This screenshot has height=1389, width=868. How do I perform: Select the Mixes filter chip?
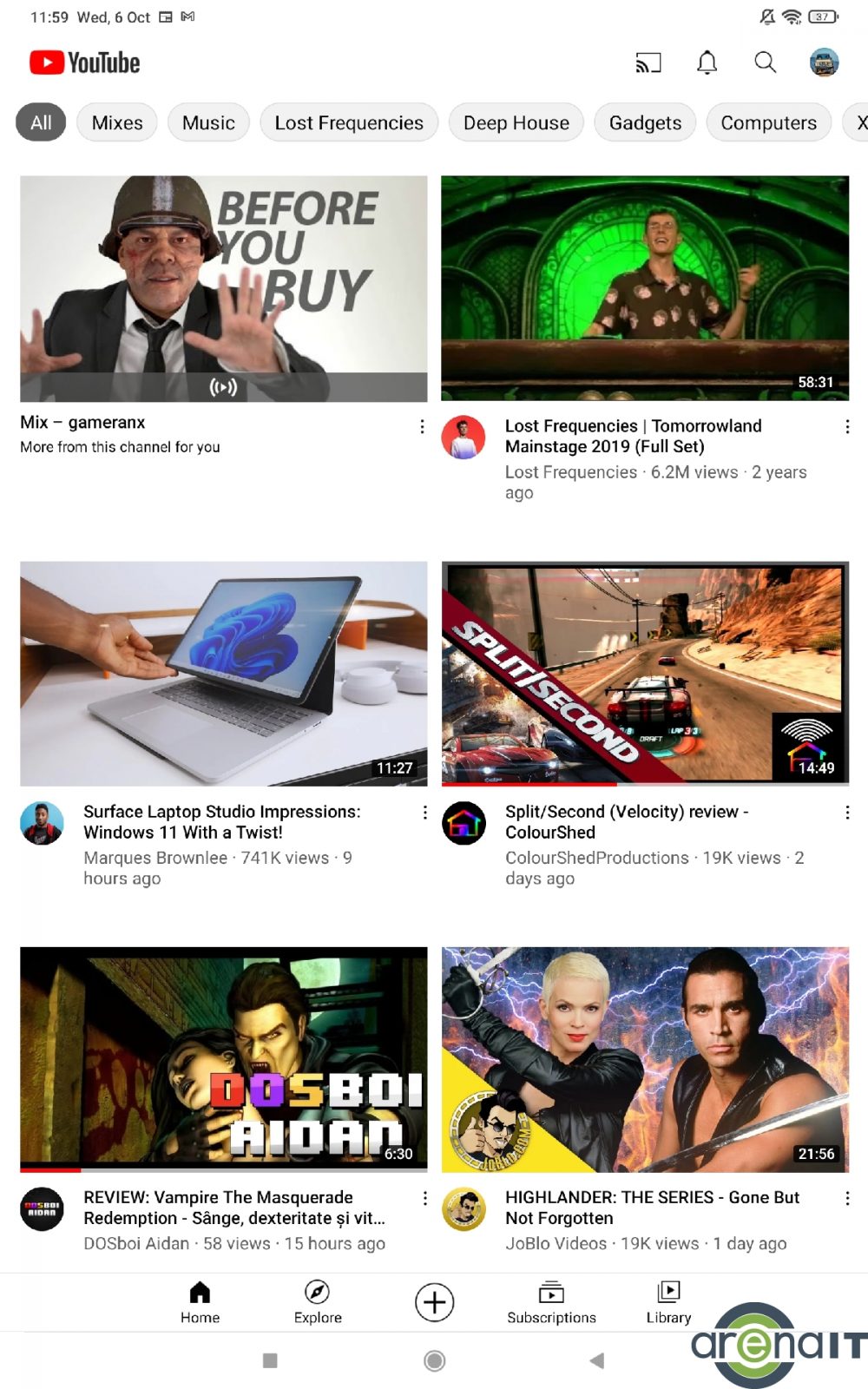[x=117, y=122]
